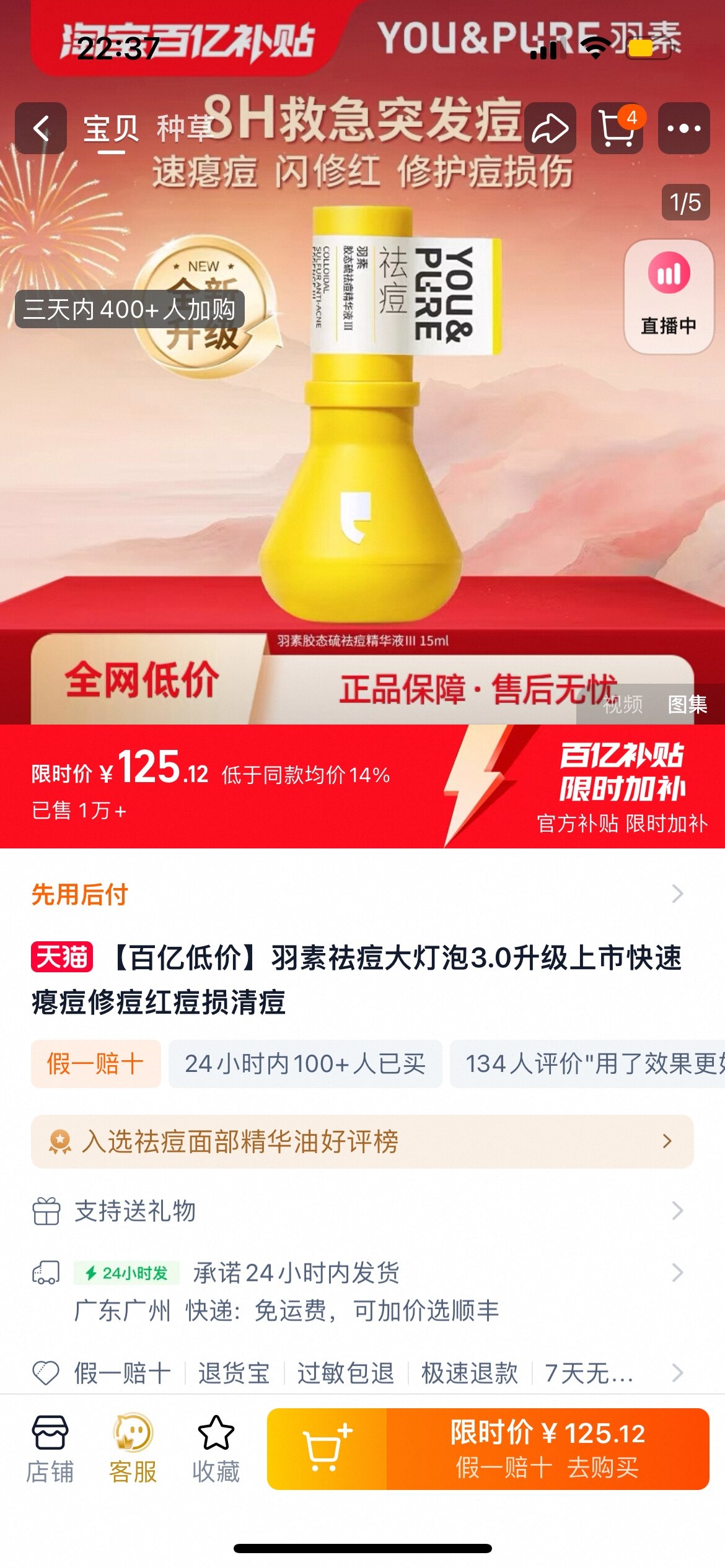This screenshot has height=1568, width=725.
Task: Open the shopping cart
Action: (x=617, y=128)
